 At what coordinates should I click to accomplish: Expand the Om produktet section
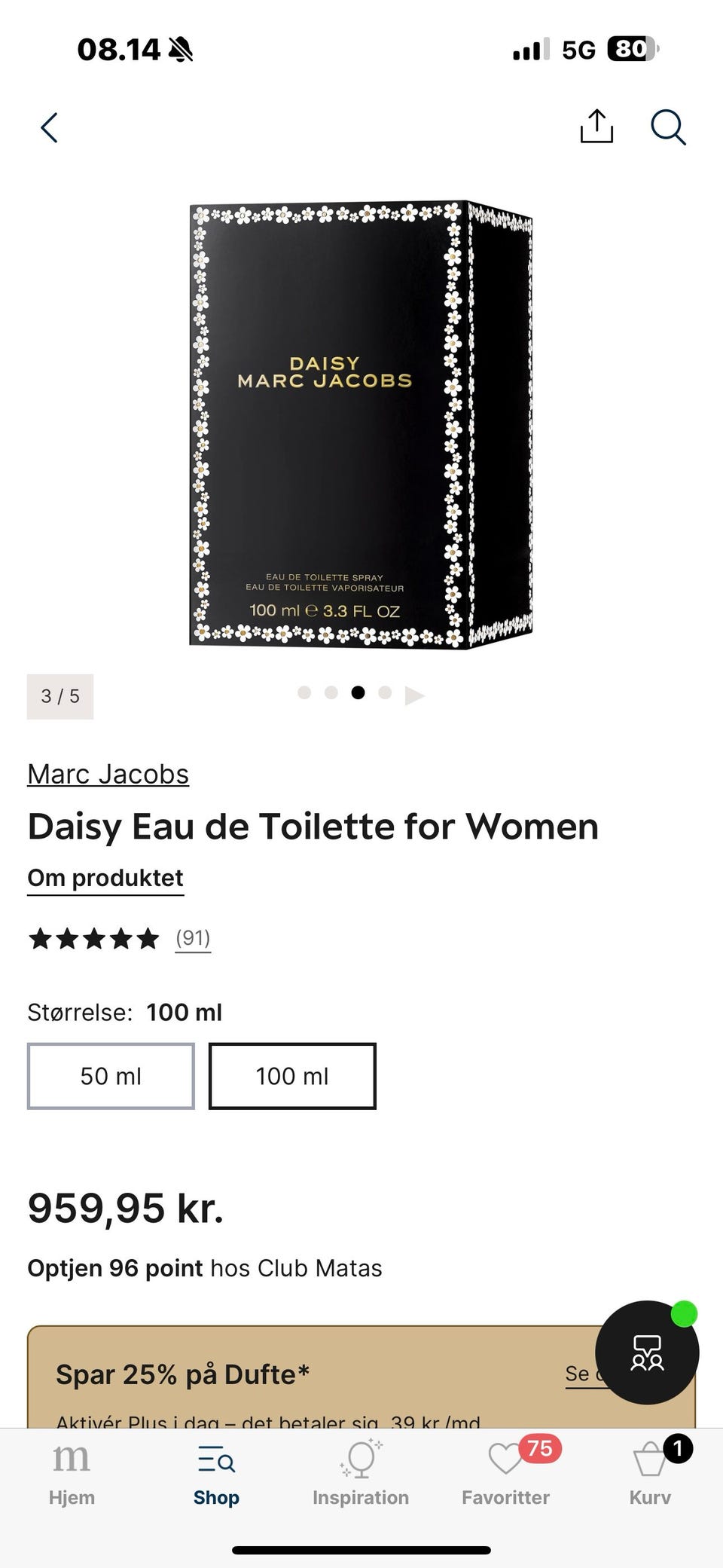[x=105, y=877]
